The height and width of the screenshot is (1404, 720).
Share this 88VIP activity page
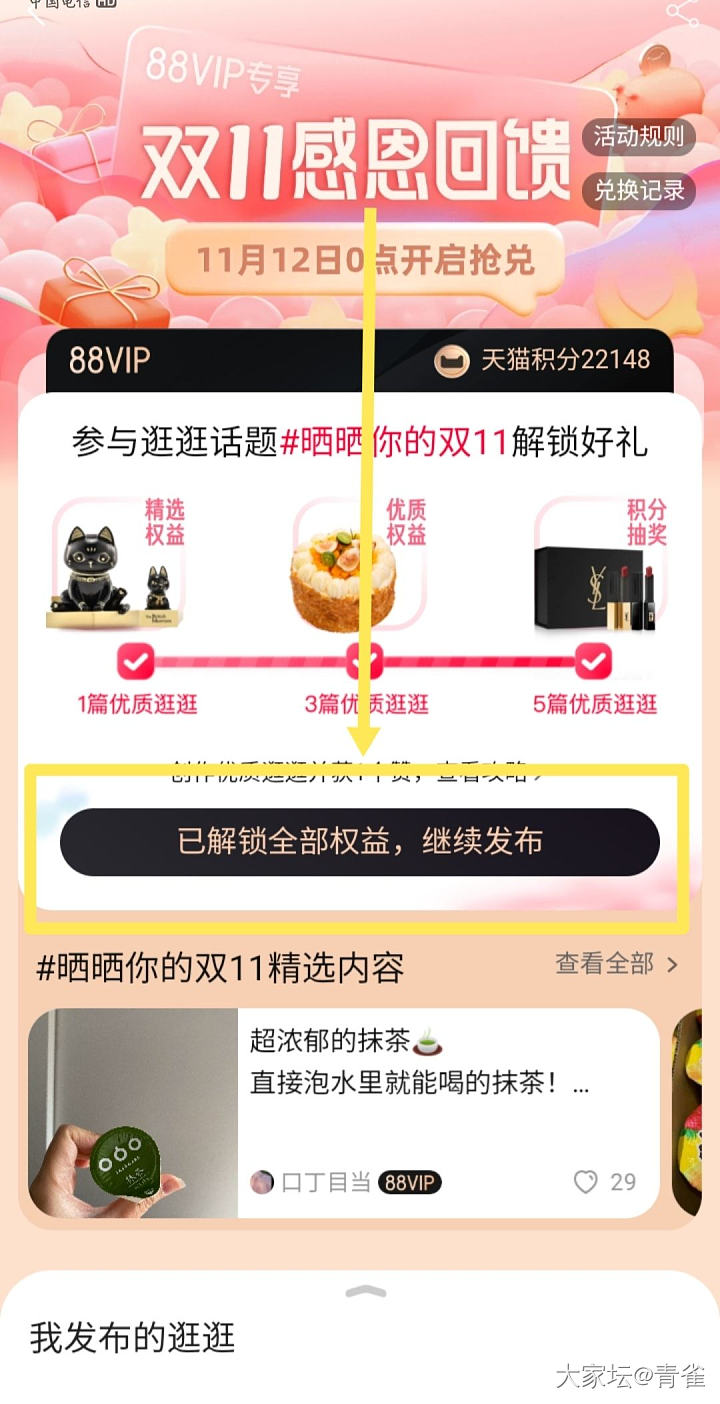(x=683, y=13)
